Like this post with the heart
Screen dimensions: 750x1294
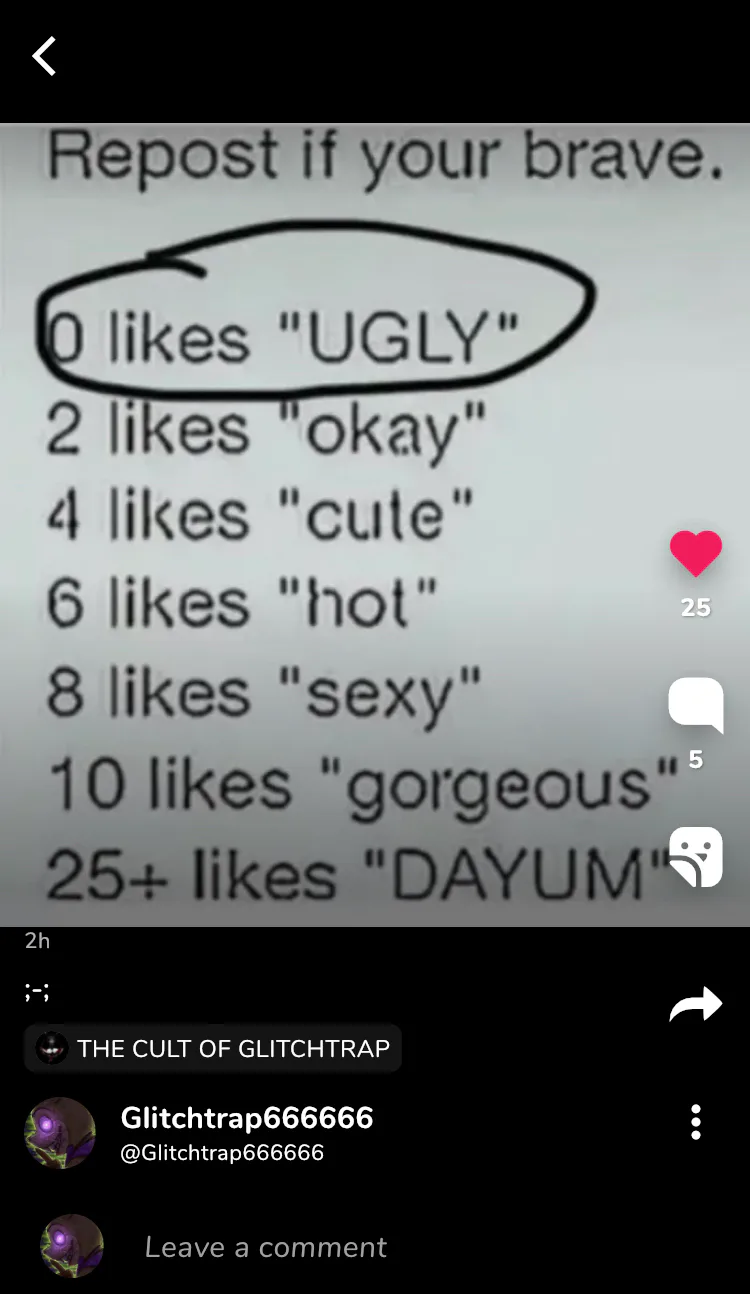tap(695, 553)
